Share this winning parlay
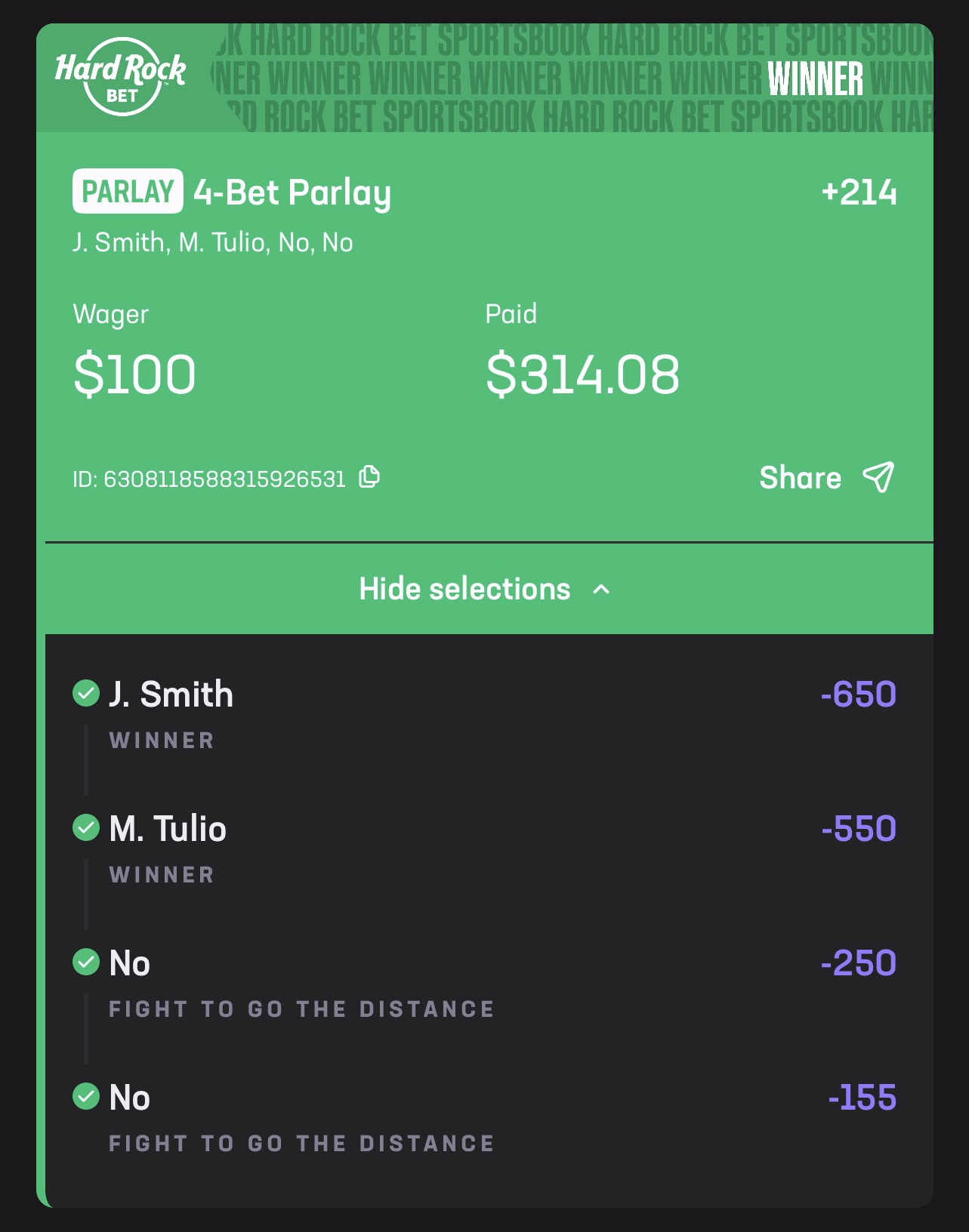 [827, 478]
